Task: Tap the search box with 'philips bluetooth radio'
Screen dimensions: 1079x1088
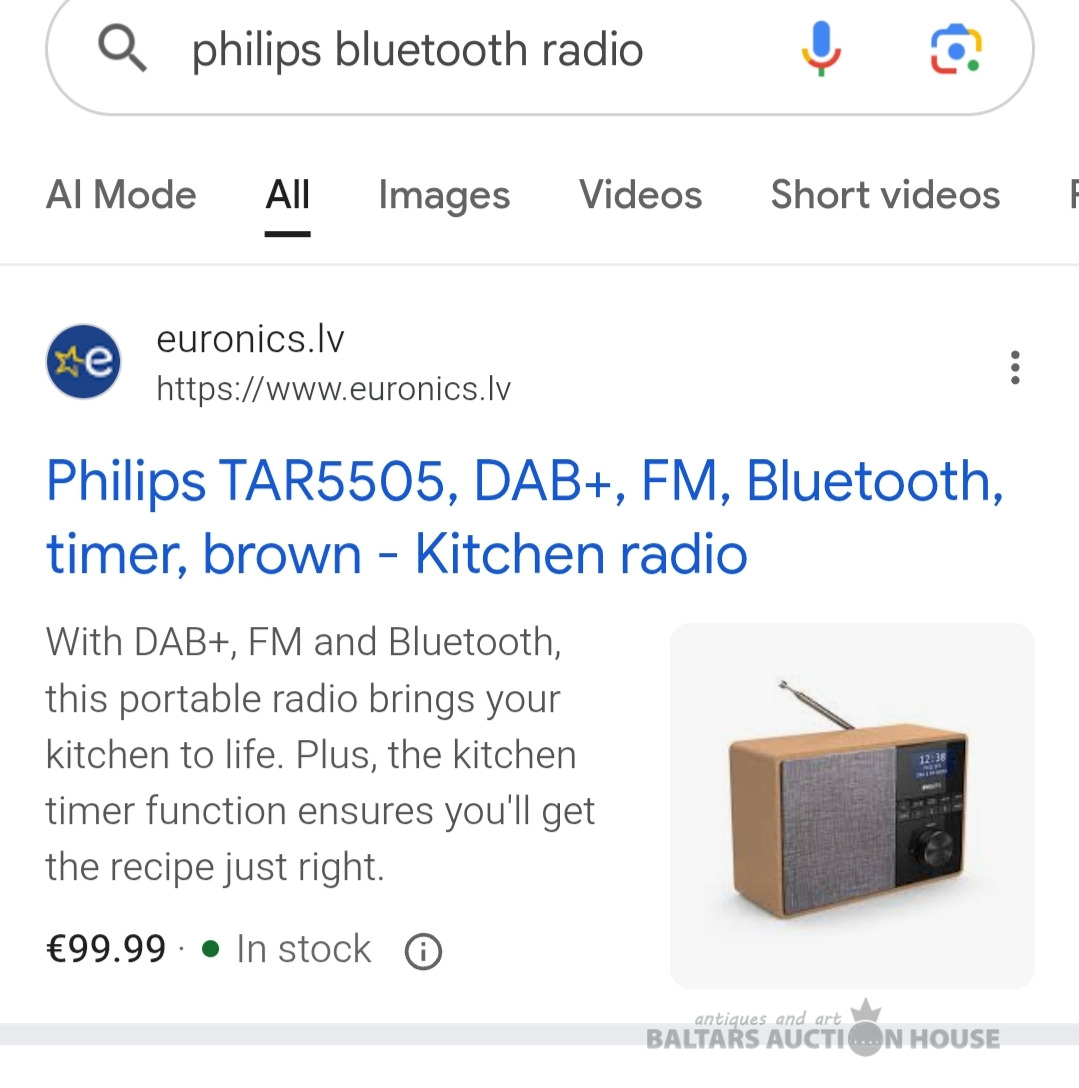Action: pos(417,50)
